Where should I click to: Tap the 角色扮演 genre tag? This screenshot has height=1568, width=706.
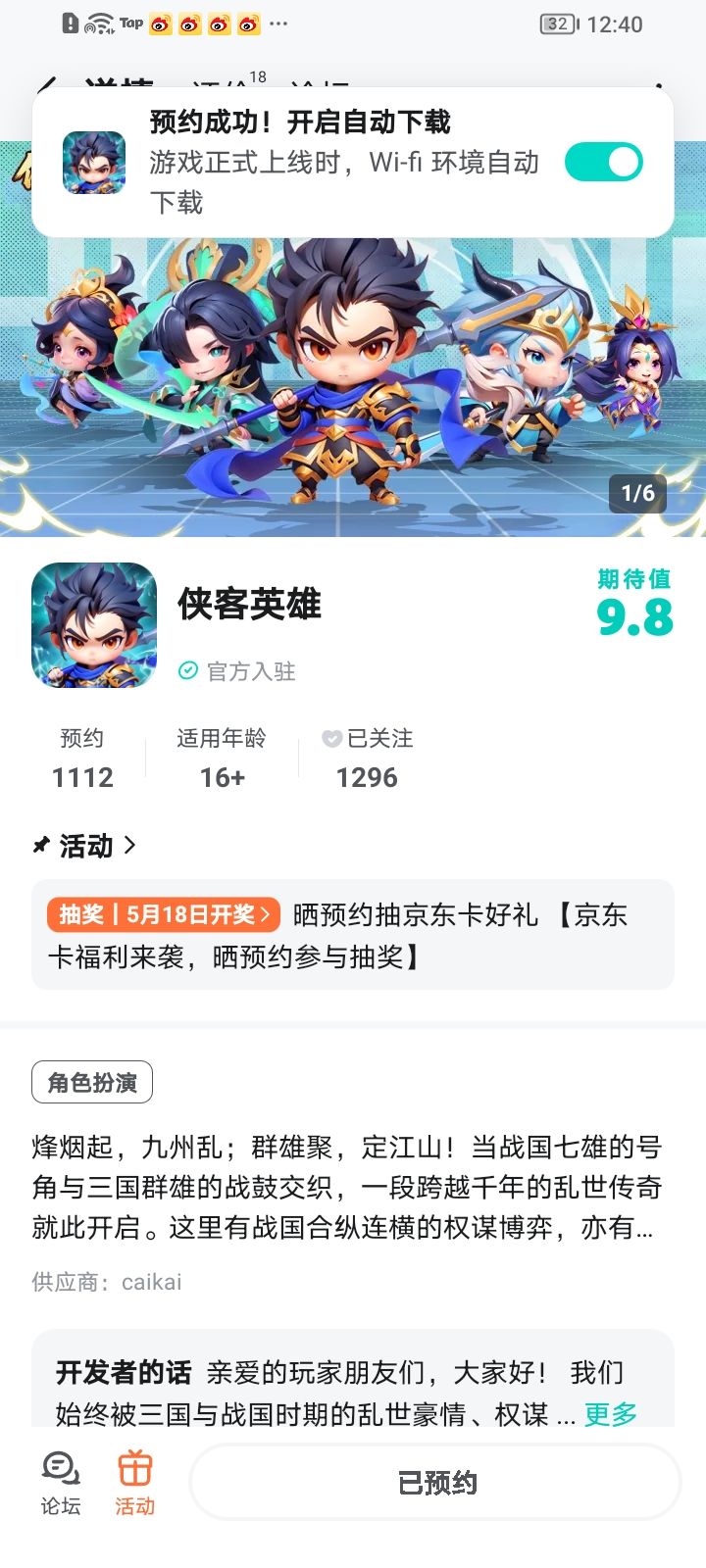[x=92, y=1082]
